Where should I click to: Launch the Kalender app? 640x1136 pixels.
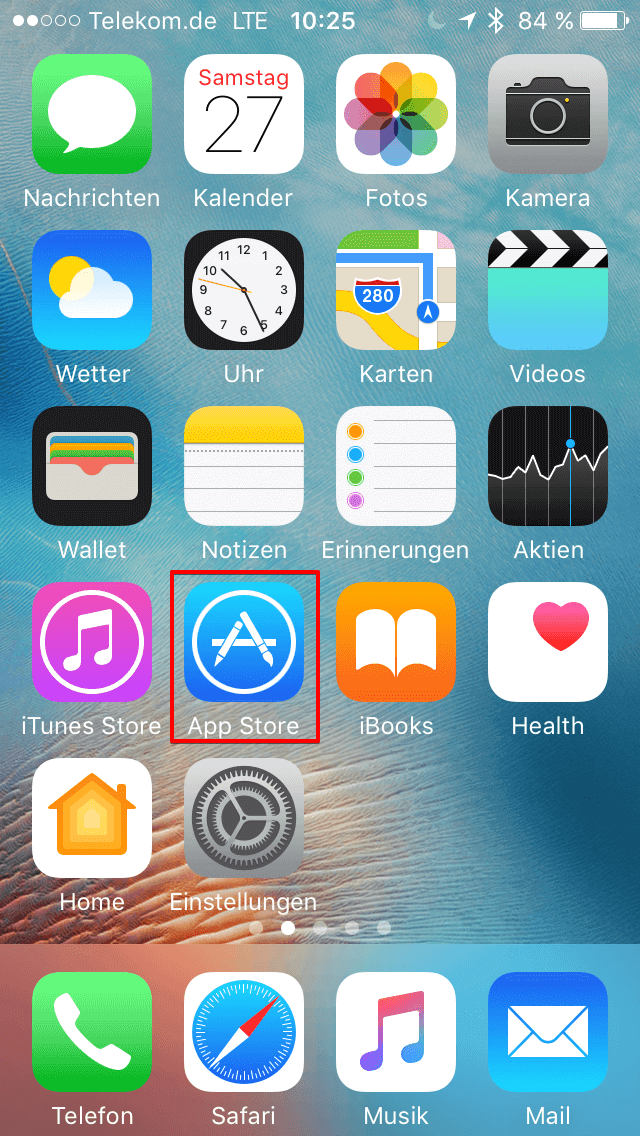(244, 114)
